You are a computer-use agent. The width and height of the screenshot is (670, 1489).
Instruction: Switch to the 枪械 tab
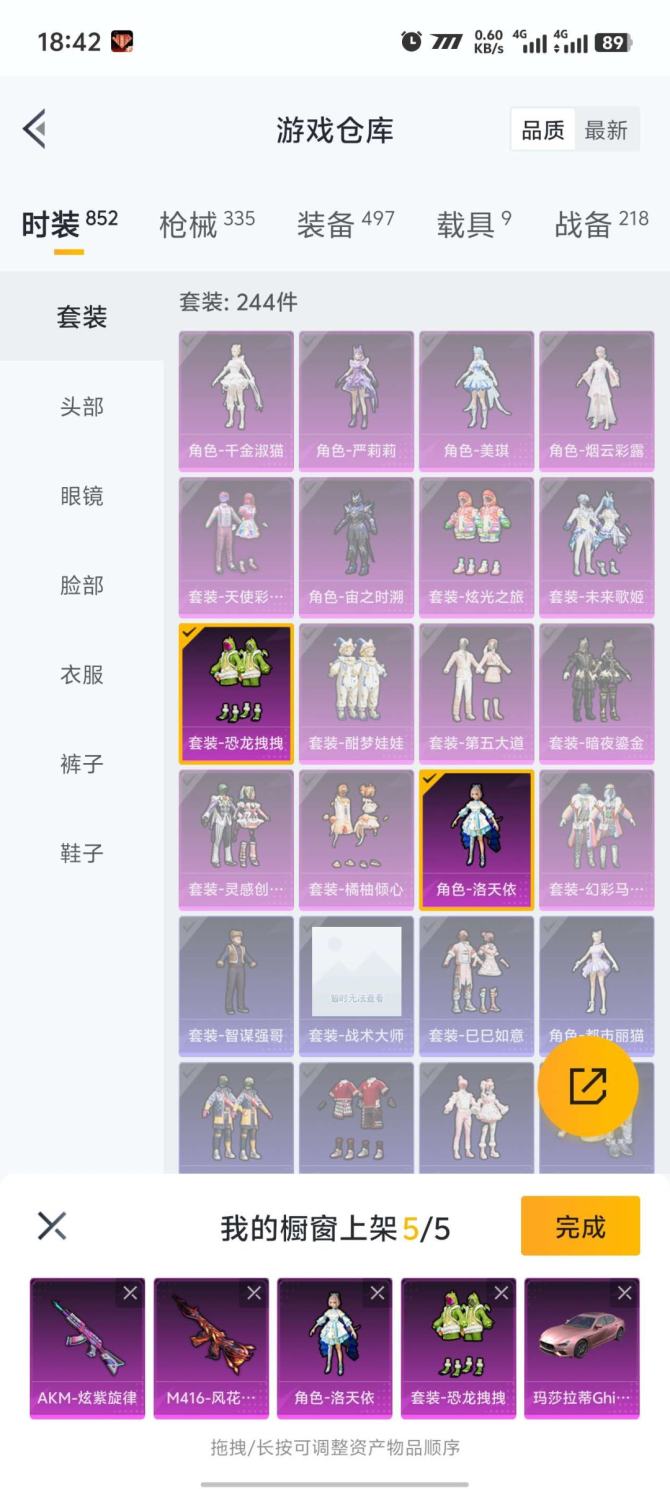point(206,224)
